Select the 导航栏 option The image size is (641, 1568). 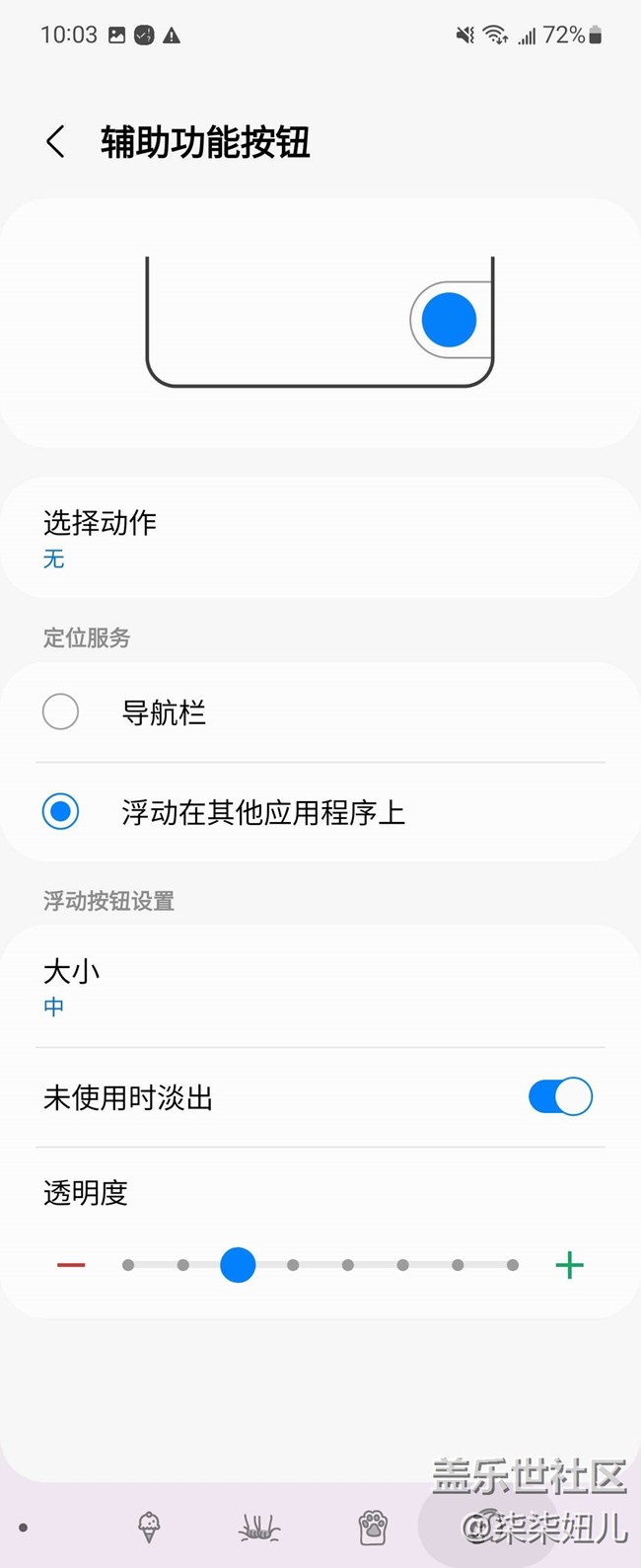point(61,711)
